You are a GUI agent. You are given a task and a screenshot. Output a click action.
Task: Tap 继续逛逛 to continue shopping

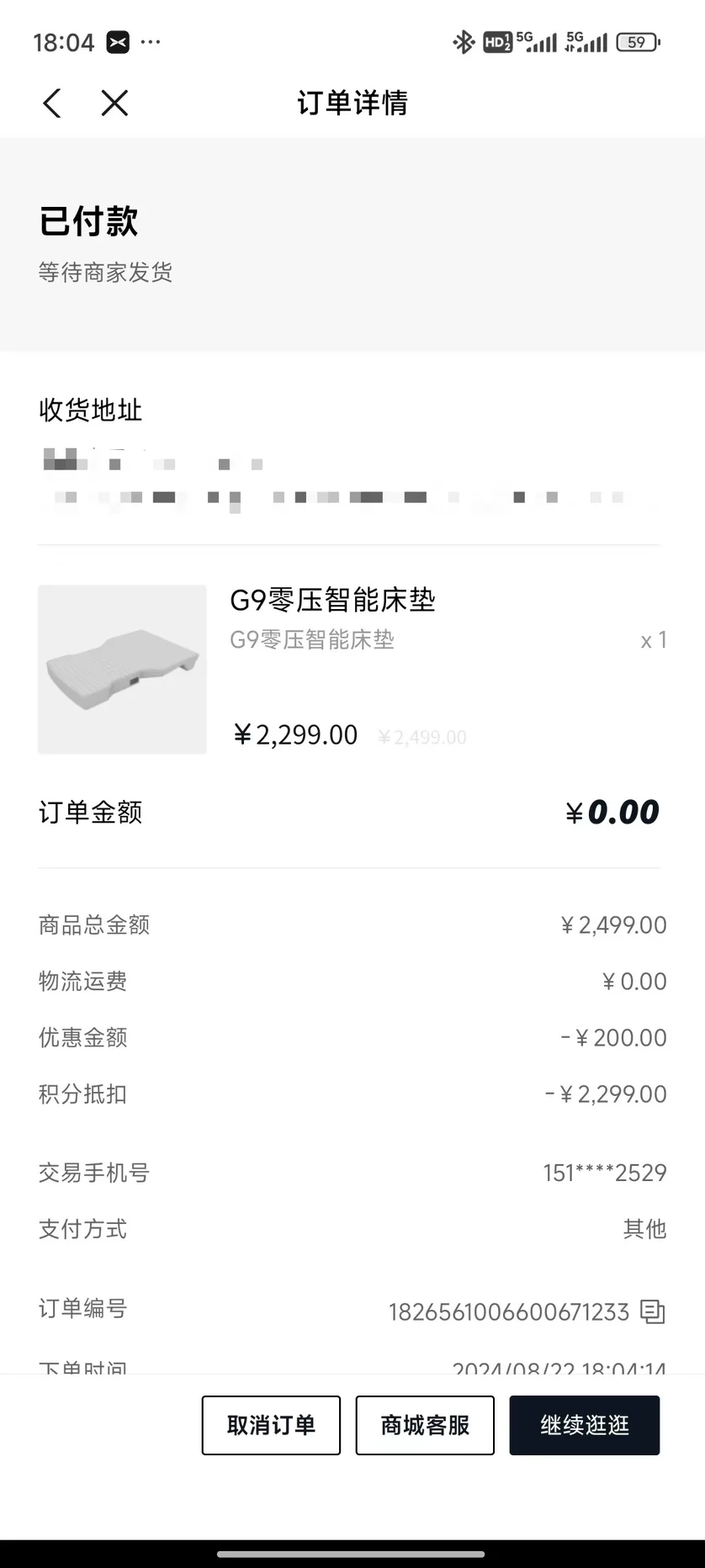coord(585,1425)
